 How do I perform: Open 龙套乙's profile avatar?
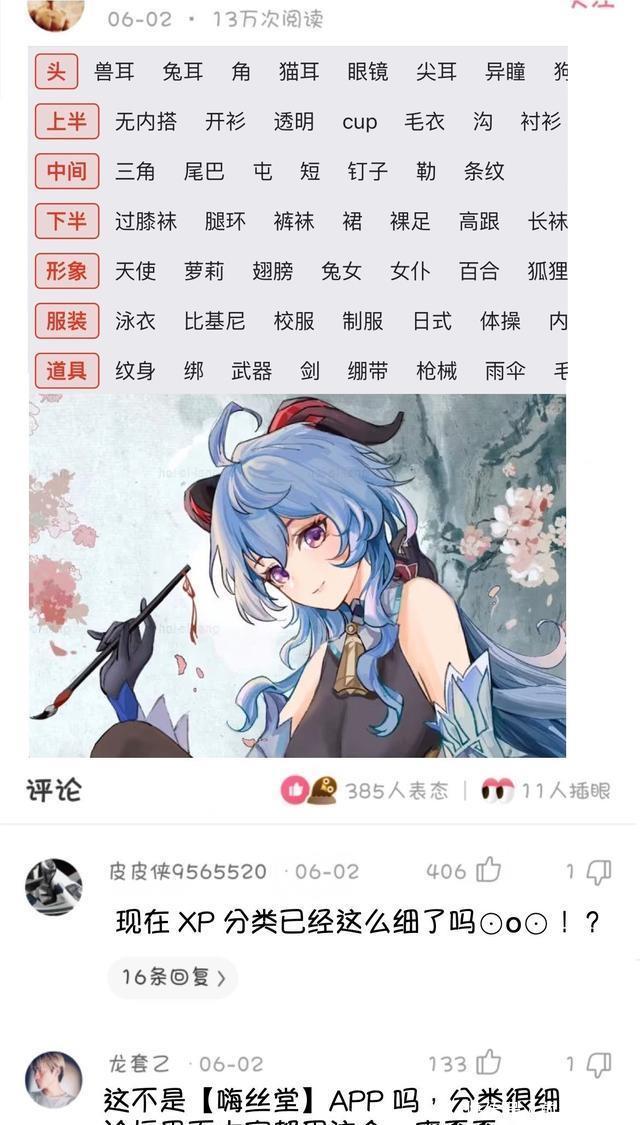53,1079
